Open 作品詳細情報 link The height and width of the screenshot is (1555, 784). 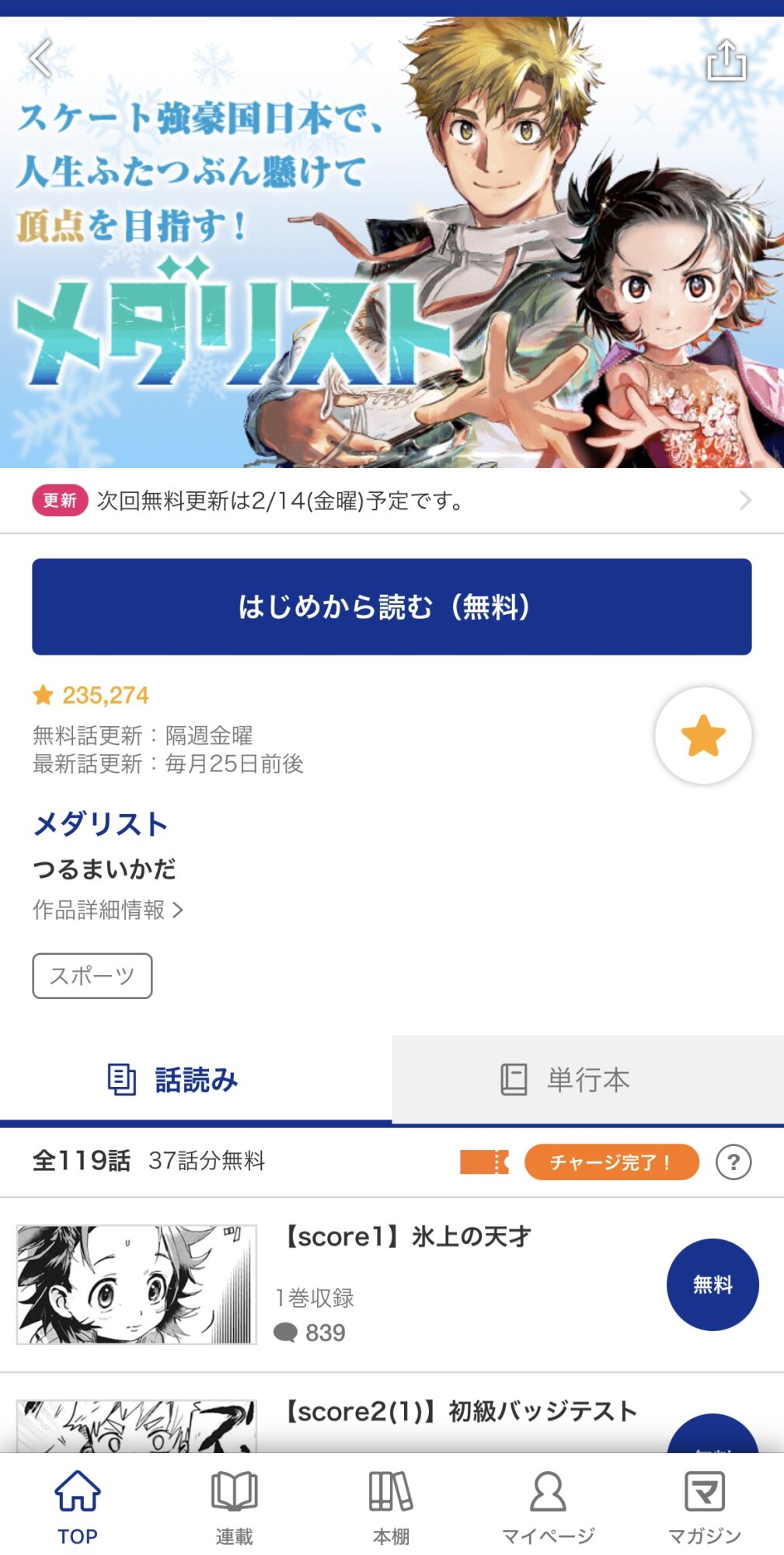[108, 910]
